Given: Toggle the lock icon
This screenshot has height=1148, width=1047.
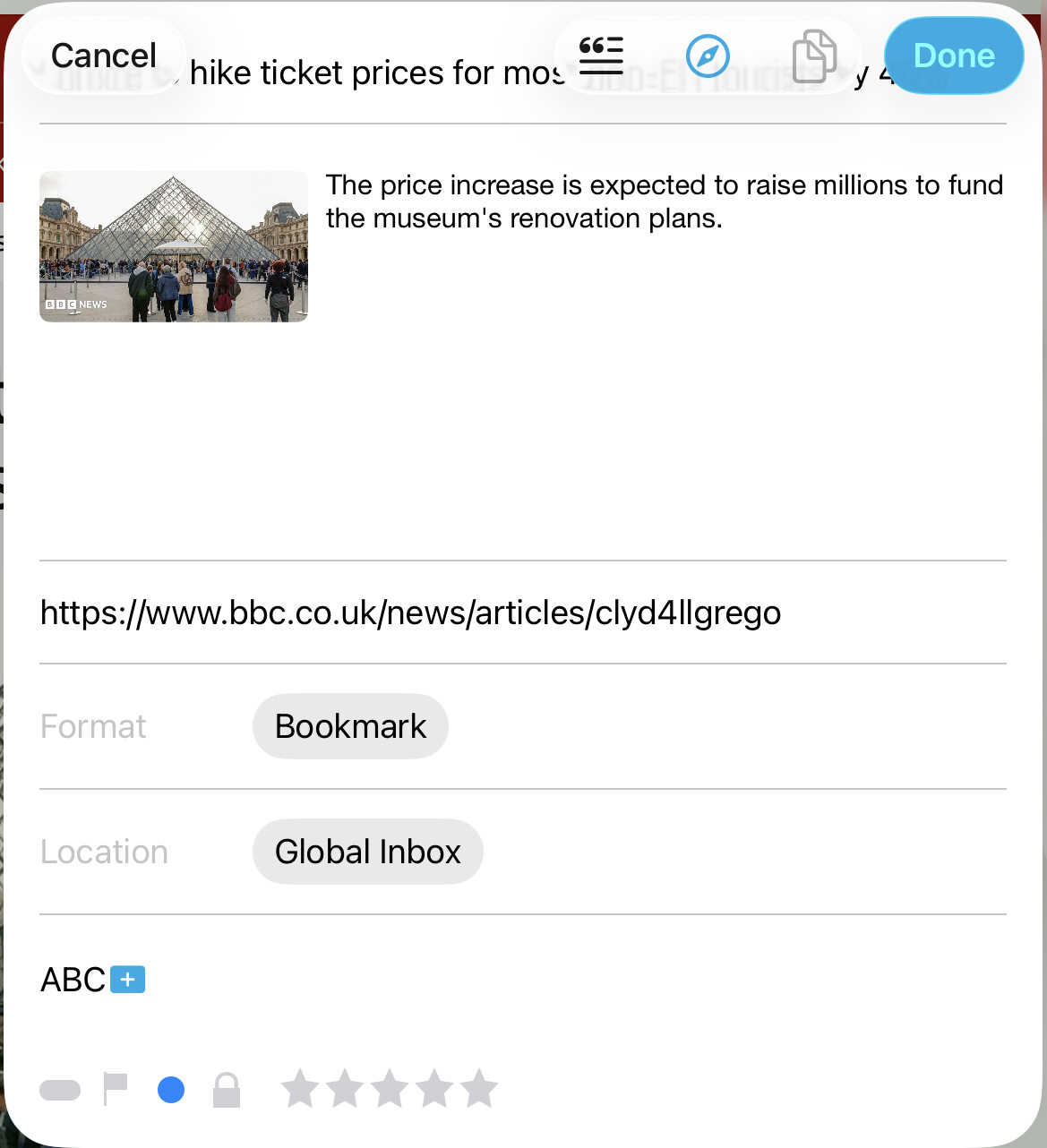Looking at the screenshot, I should pyautogui.click(x=227, y=1090).
